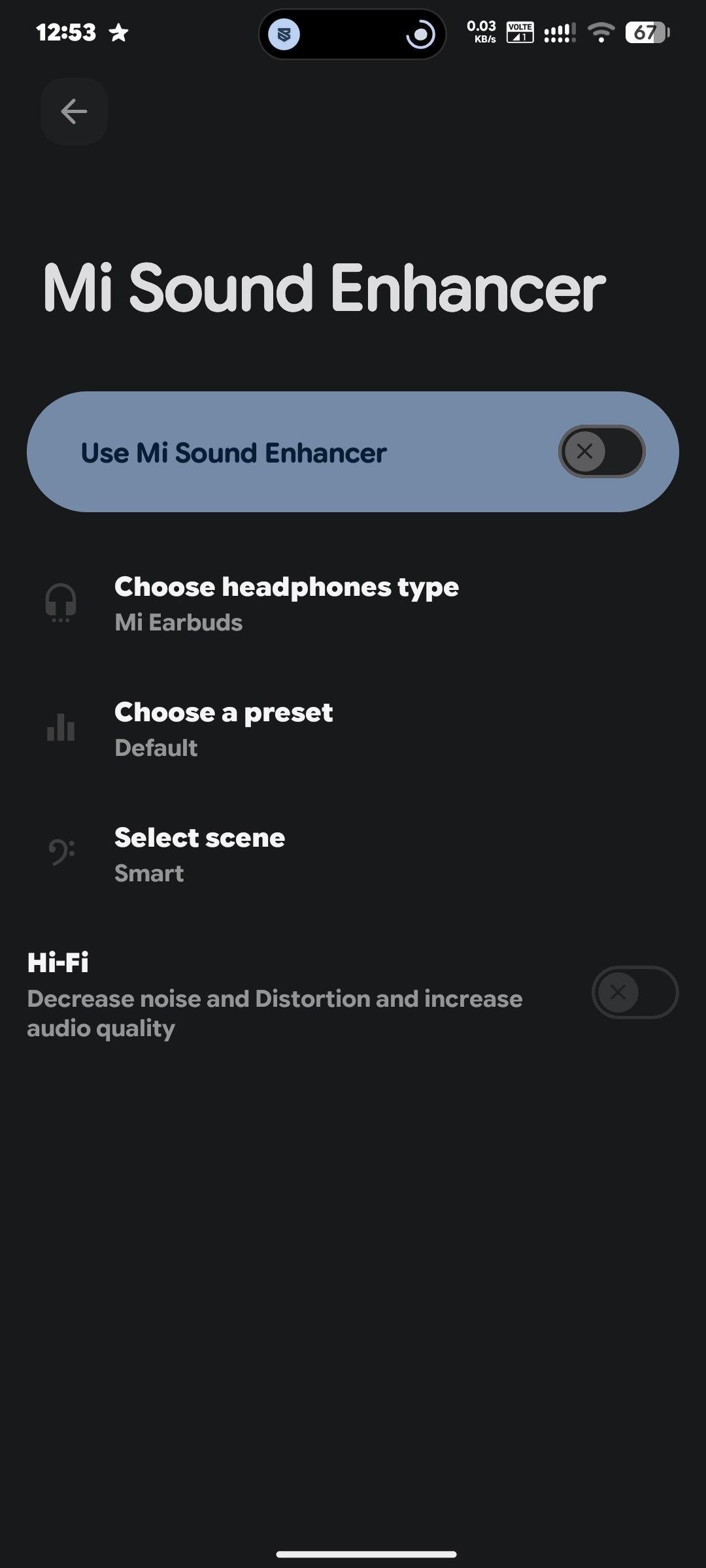Open Choose headphones type setting
Viewport: 706px width, 1568px height.
pos(286,604)
